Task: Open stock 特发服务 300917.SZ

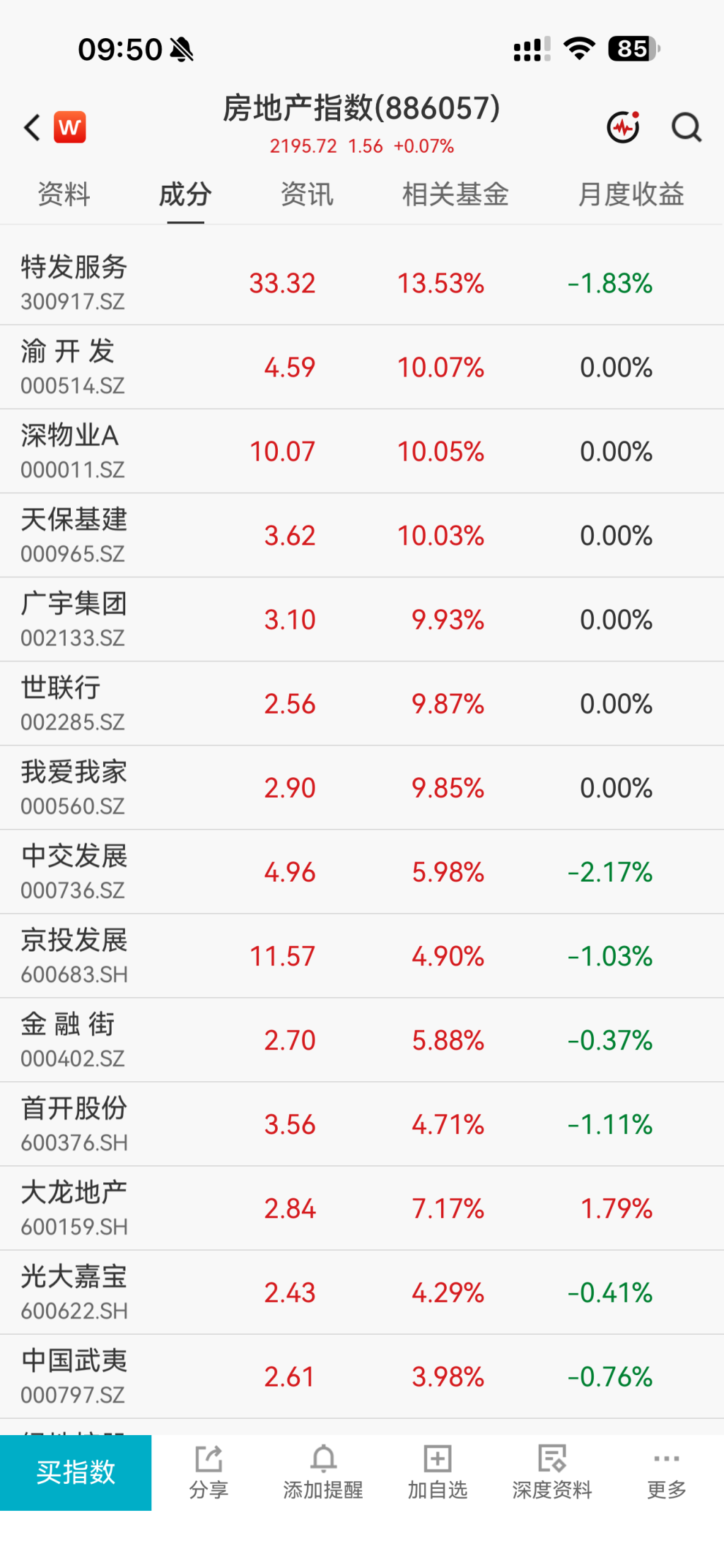Action: pos(362,283)
